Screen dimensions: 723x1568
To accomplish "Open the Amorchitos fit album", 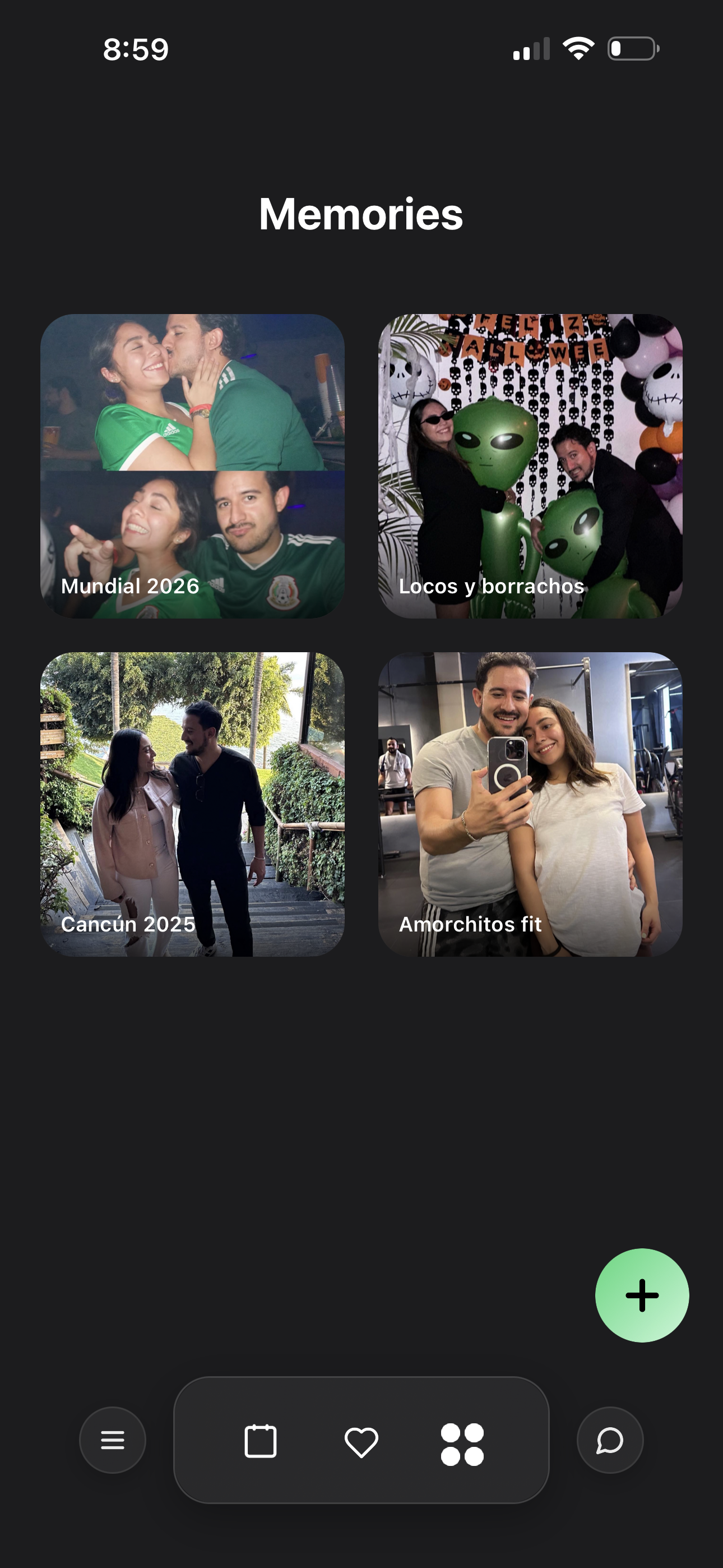I will 530,804.
